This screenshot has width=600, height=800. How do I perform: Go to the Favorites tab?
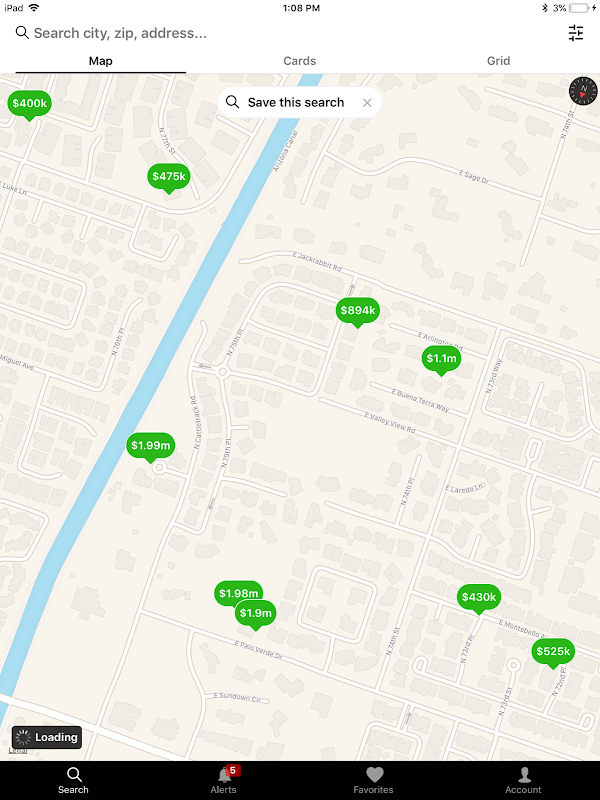373,780
